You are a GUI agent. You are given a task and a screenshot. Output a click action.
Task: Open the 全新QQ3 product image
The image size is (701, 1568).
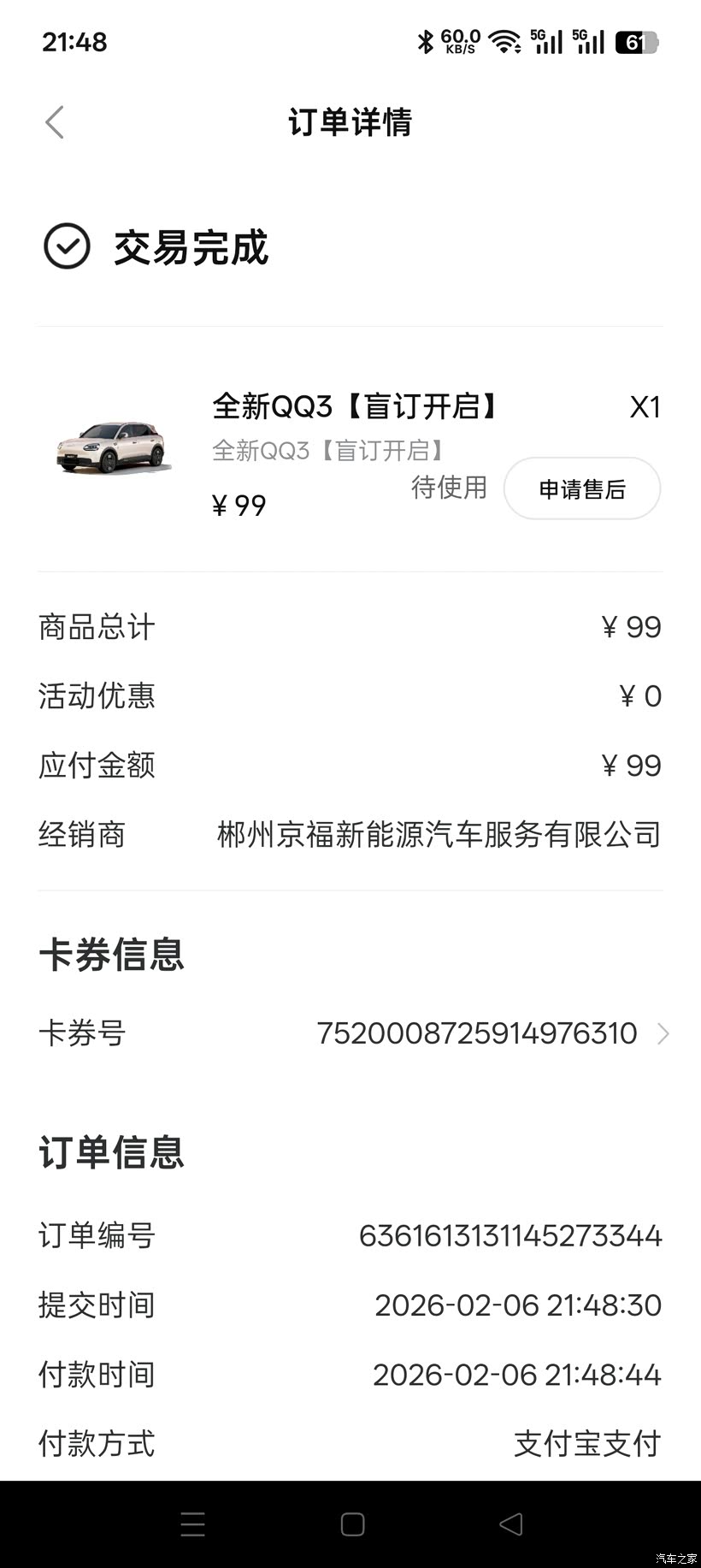[x=111, y=447]
